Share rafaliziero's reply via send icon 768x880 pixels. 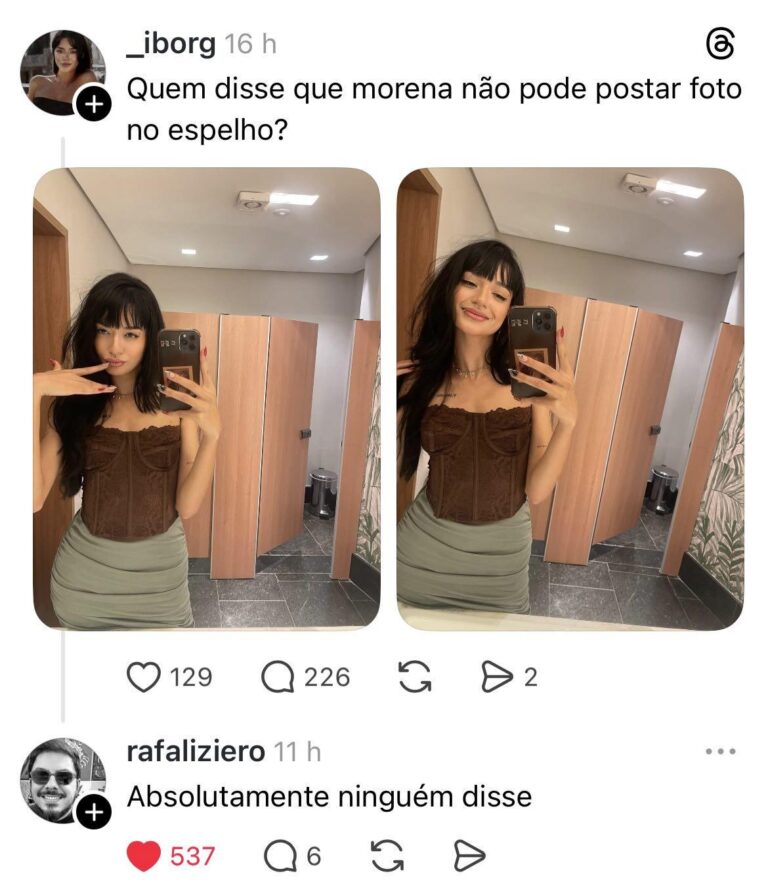pyautogui.click(x=469, y=856)
